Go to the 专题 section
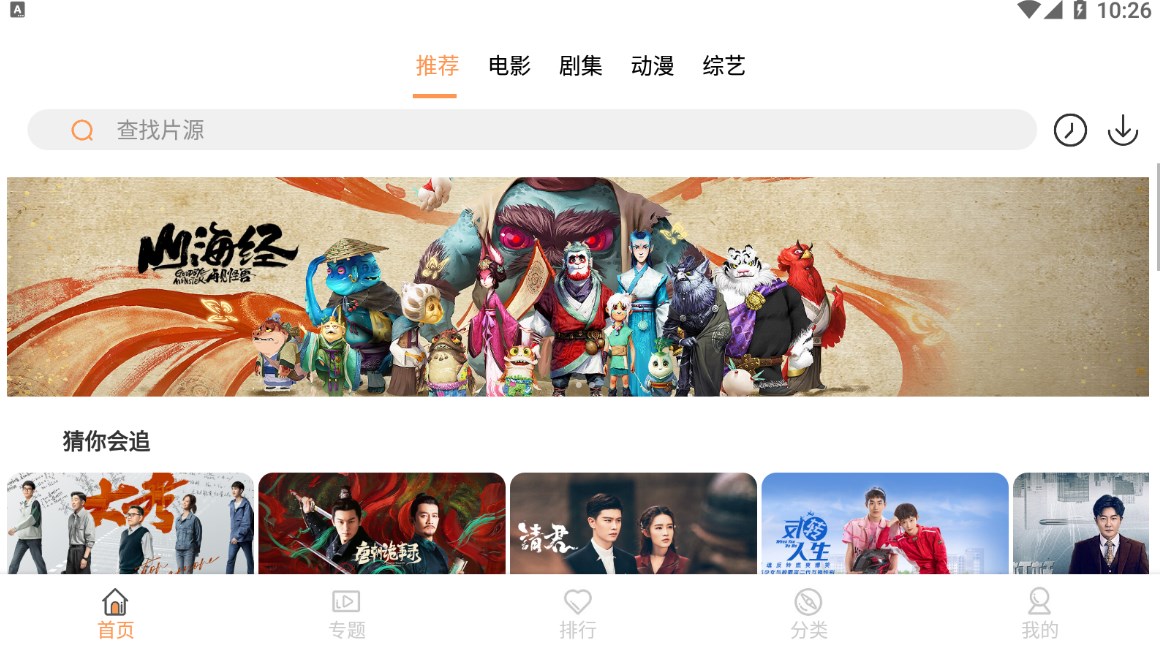Screen dimensions: 1160x645 346,614
